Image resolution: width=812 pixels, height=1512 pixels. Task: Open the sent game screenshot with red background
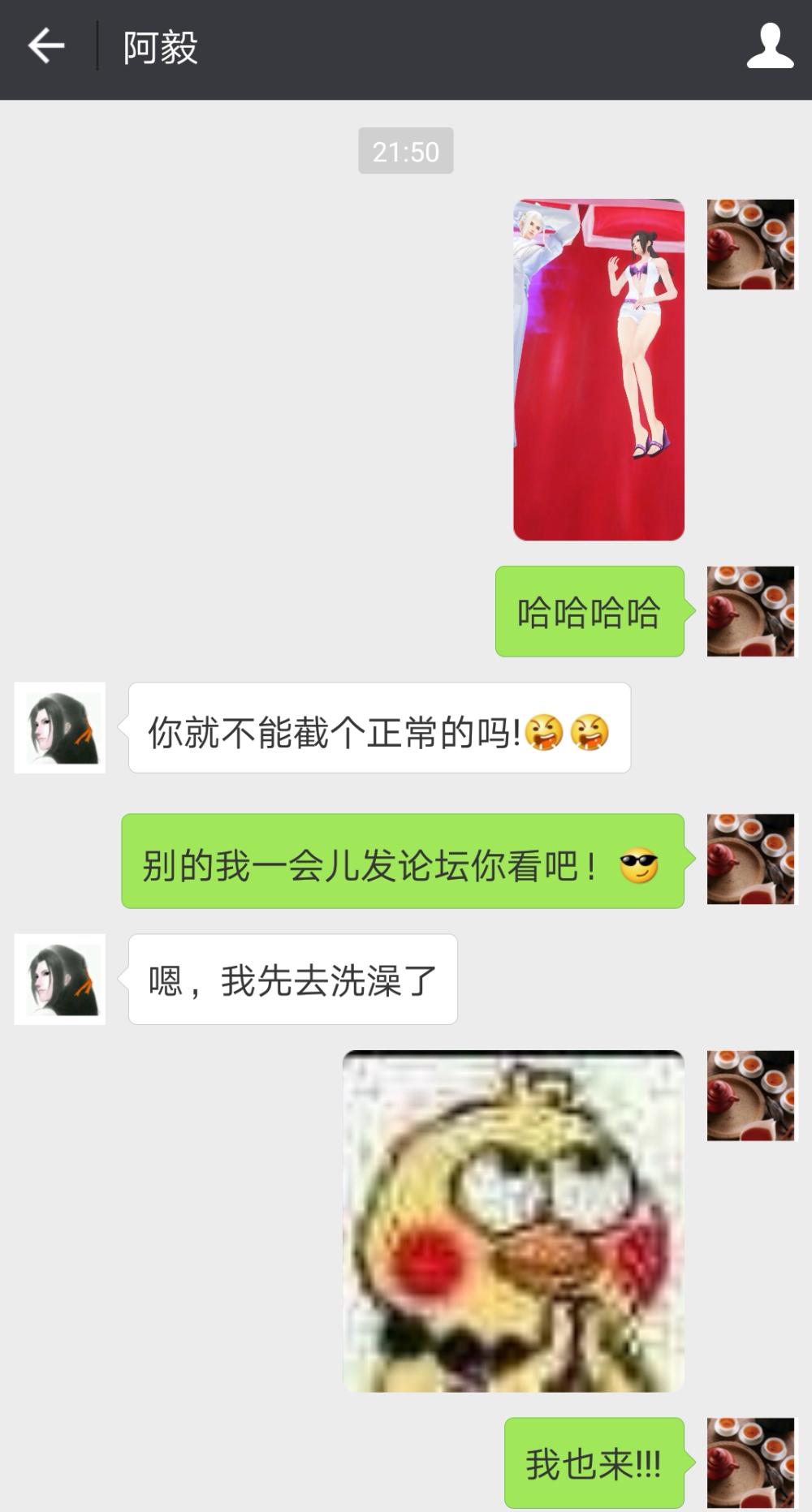pos(598,369)
